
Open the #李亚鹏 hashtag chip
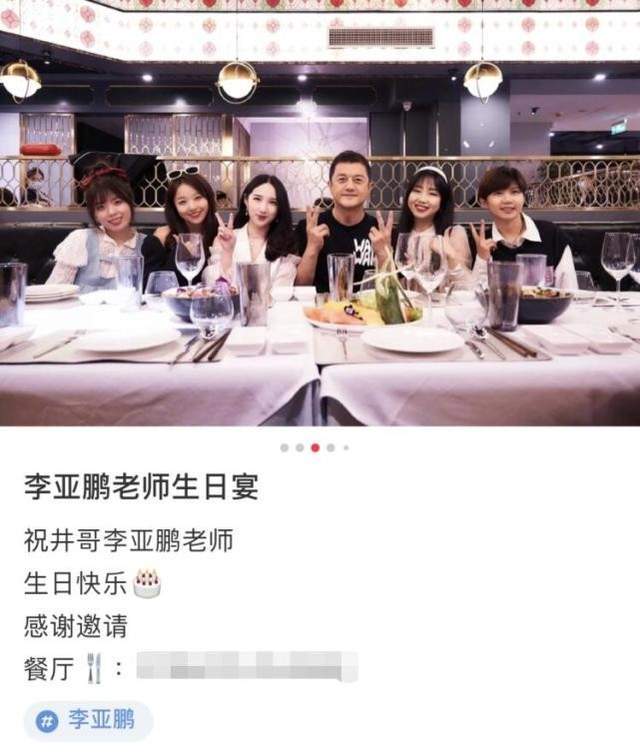(x=88, y=720)
